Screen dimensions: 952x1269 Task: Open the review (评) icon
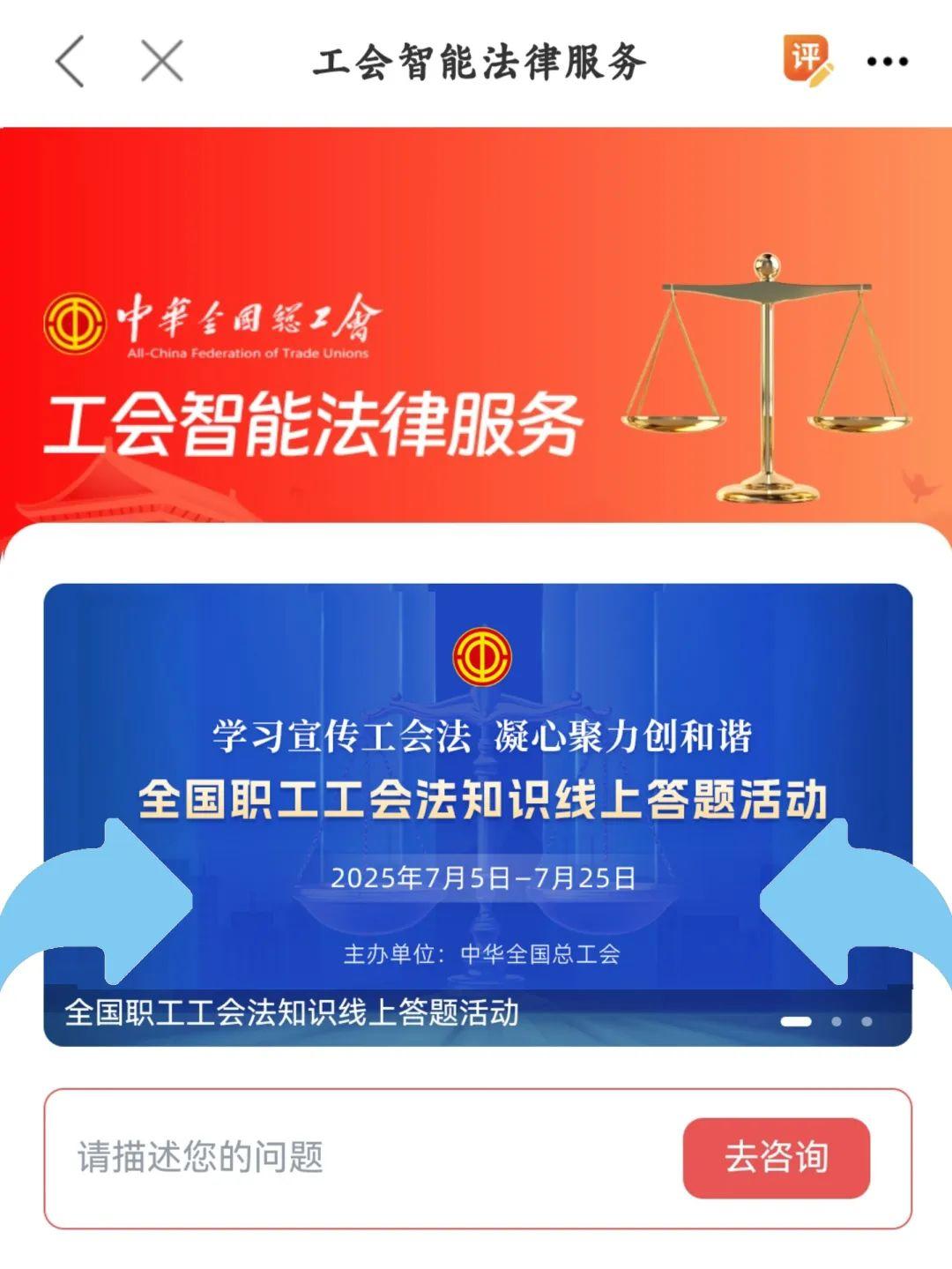click(x=807, y=60)
